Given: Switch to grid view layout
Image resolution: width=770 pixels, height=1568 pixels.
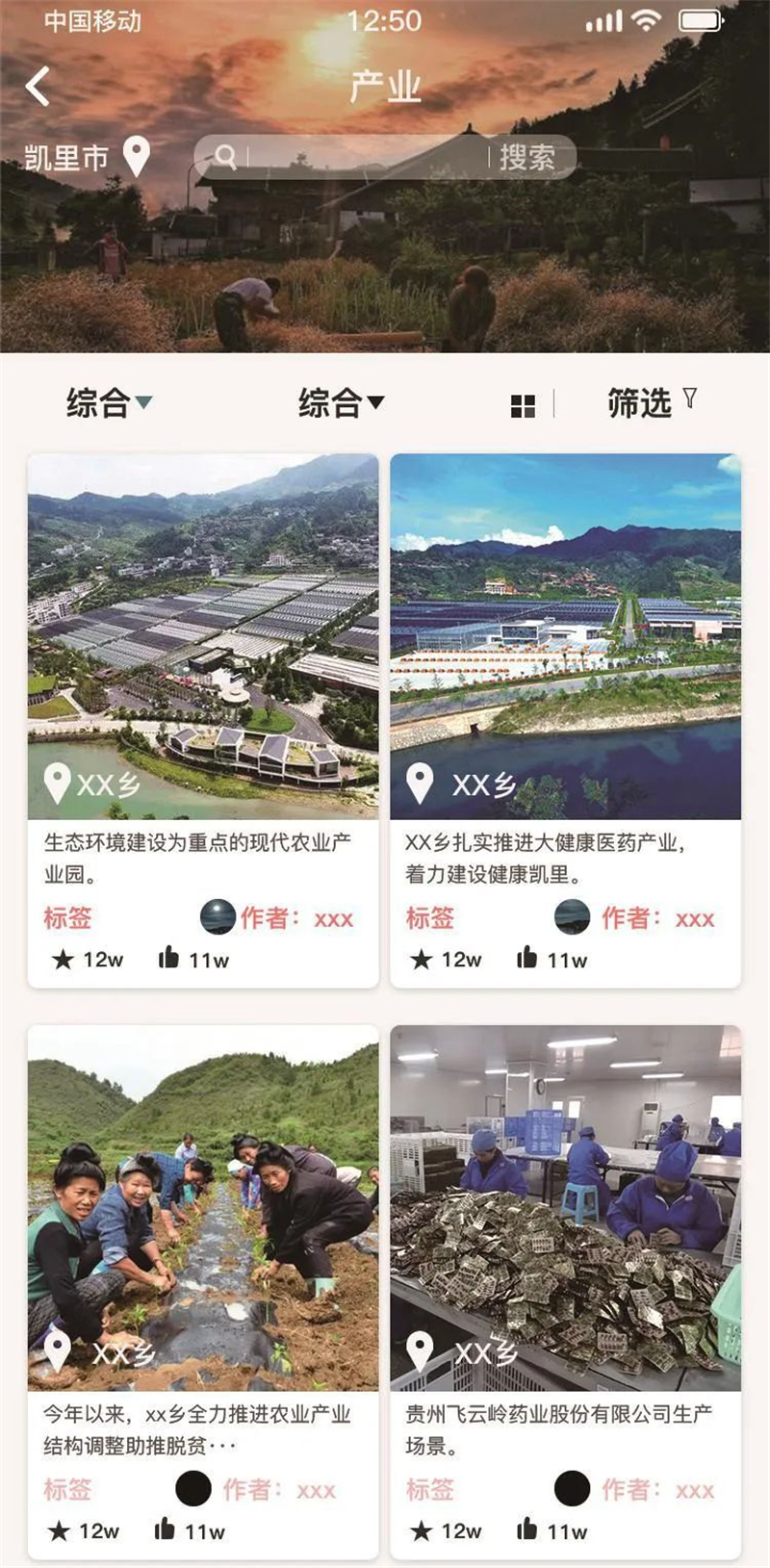Looking at the screenshot, I should pos(525,404).
